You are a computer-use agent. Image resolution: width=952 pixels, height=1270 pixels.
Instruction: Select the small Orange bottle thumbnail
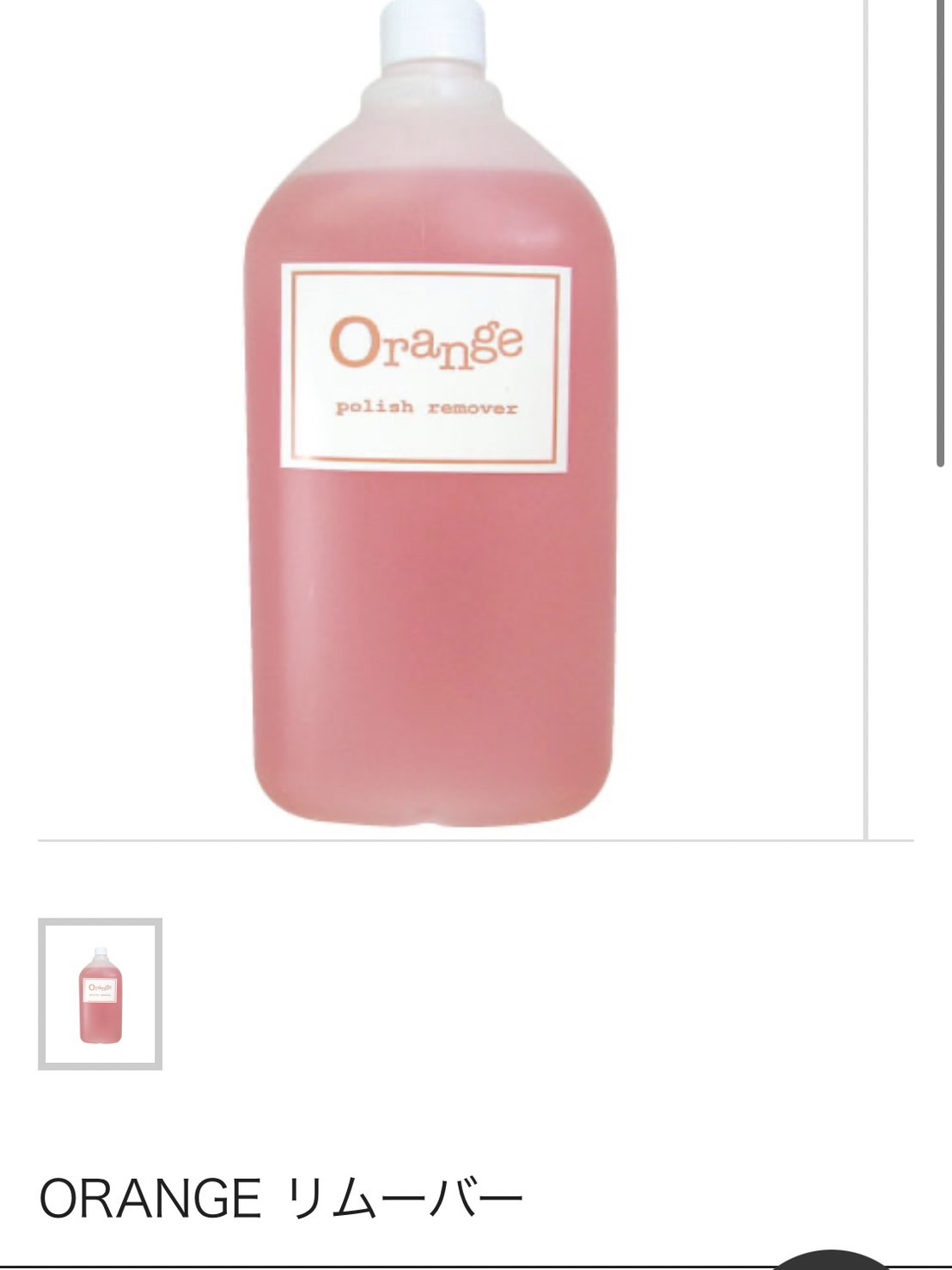coord(101,994)
